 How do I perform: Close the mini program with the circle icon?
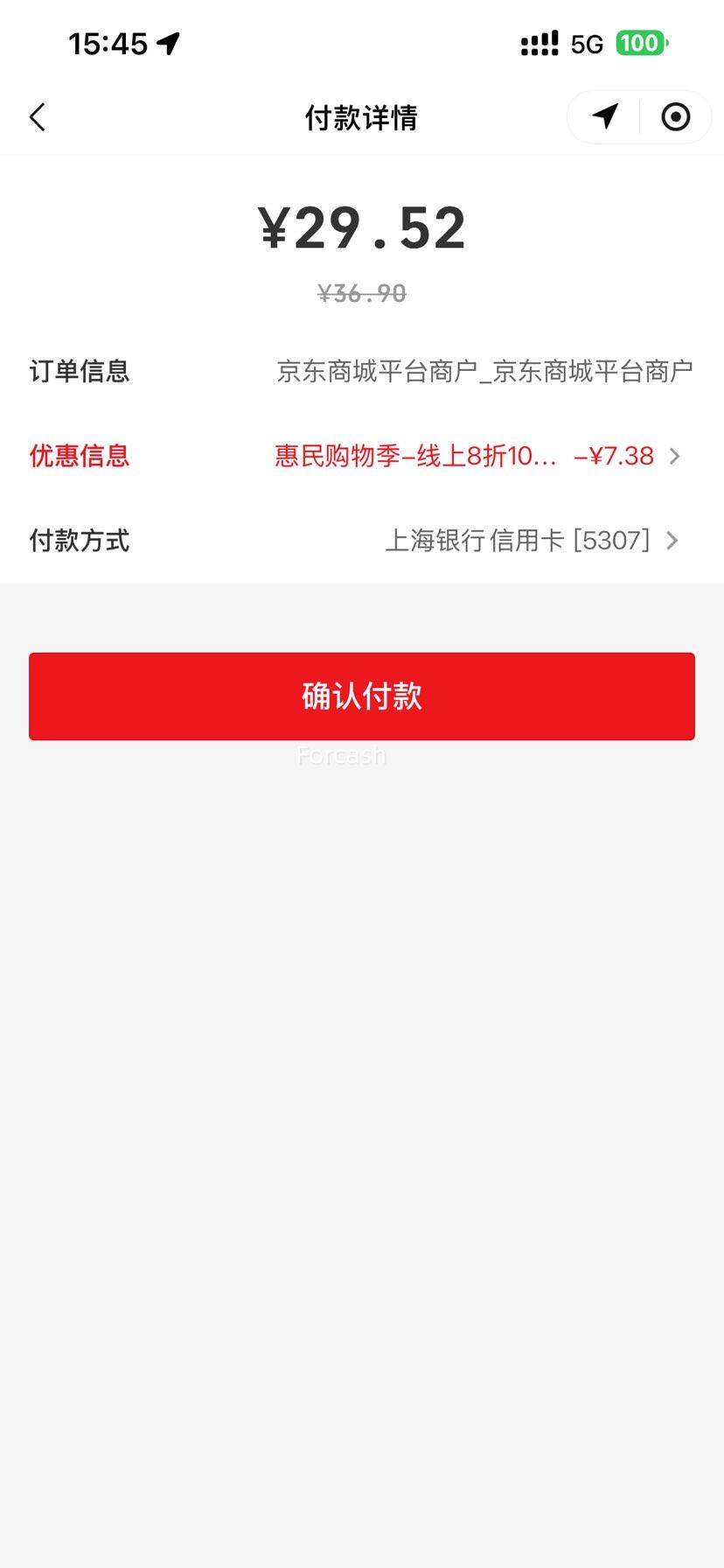[x=675, y=116]
